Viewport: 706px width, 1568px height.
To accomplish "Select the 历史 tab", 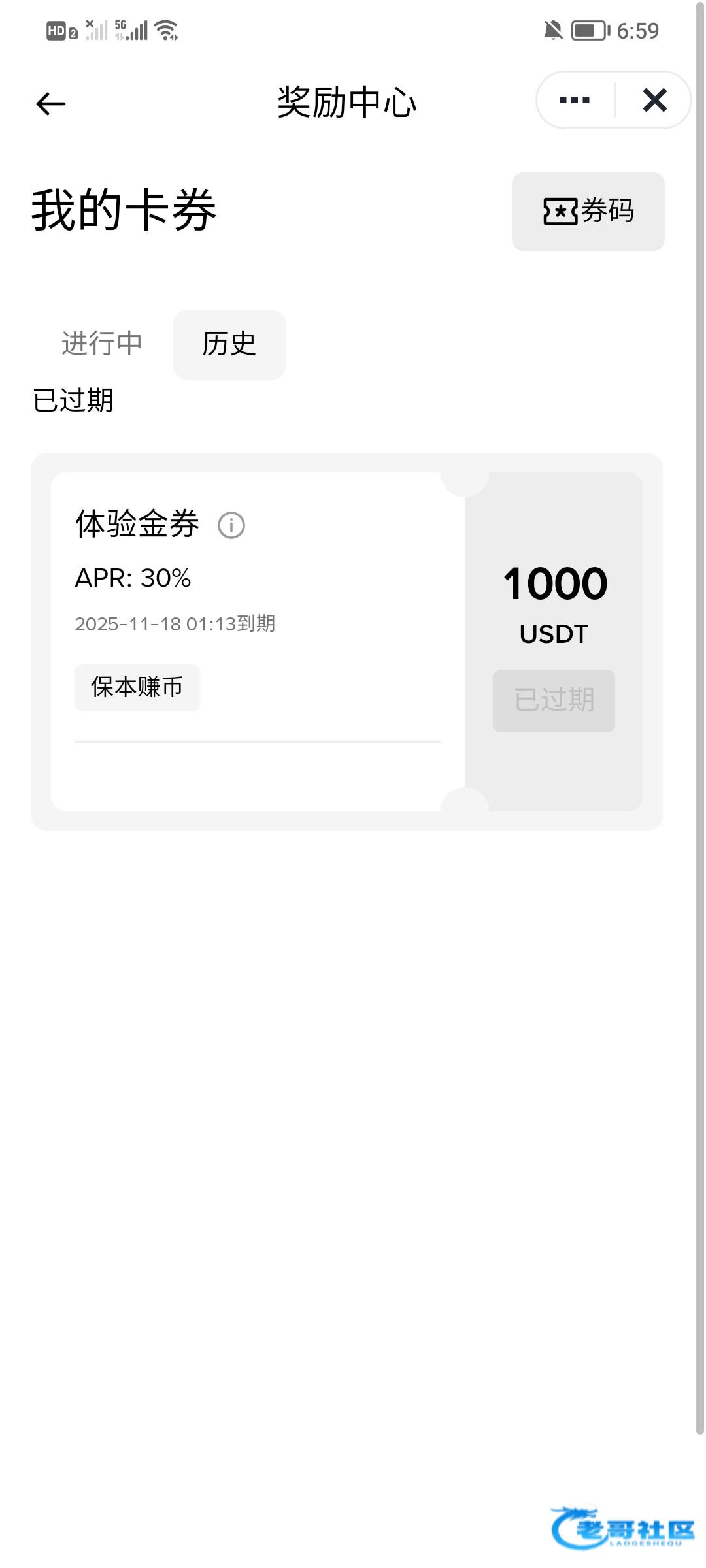I will 229,344.
